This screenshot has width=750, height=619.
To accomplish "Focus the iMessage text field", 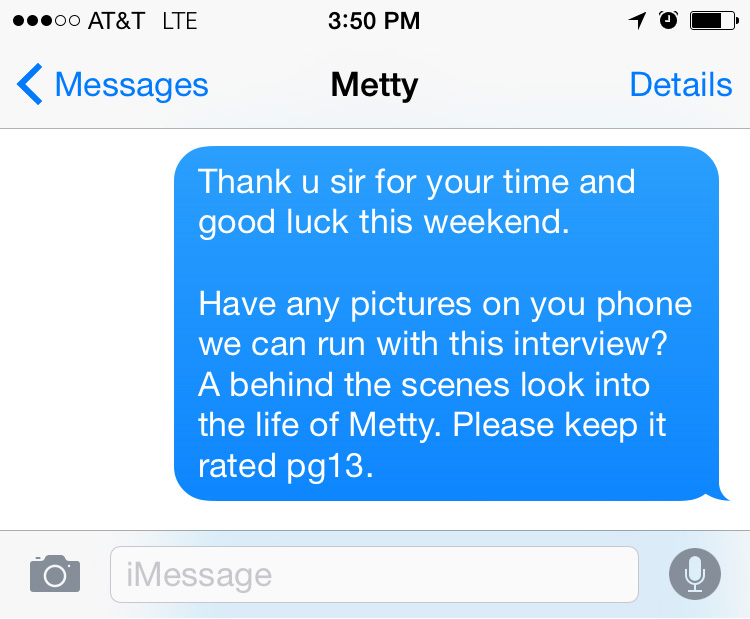I will click(374, 575).
